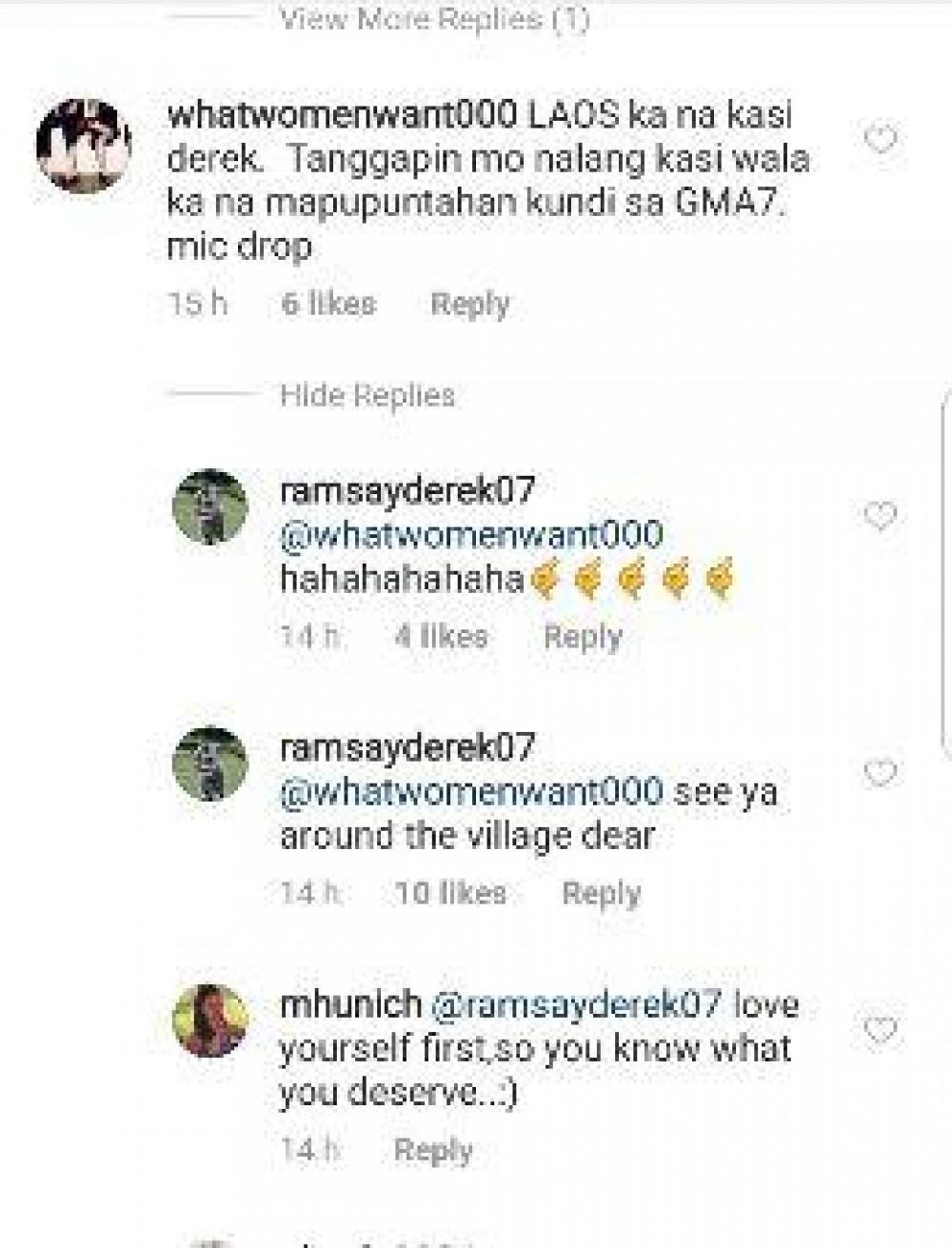952x1248 pixels.
Task: Reply to mhunich's comment
Action: (433, 1150)
